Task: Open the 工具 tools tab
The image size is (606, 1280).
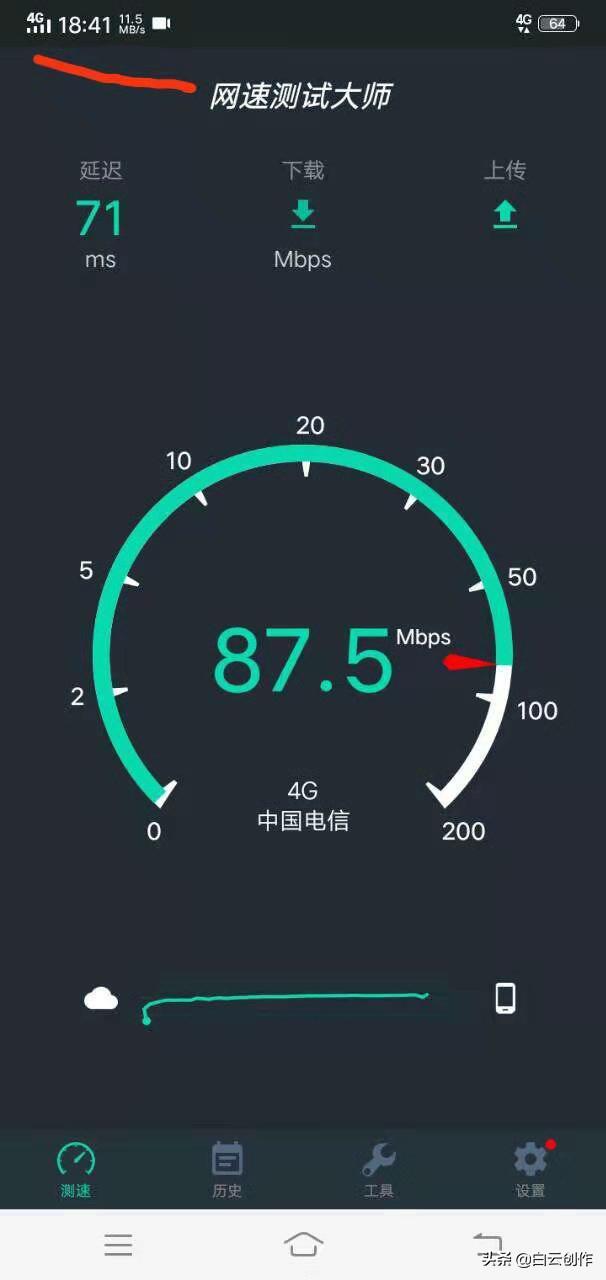Action: (379, 1171)
